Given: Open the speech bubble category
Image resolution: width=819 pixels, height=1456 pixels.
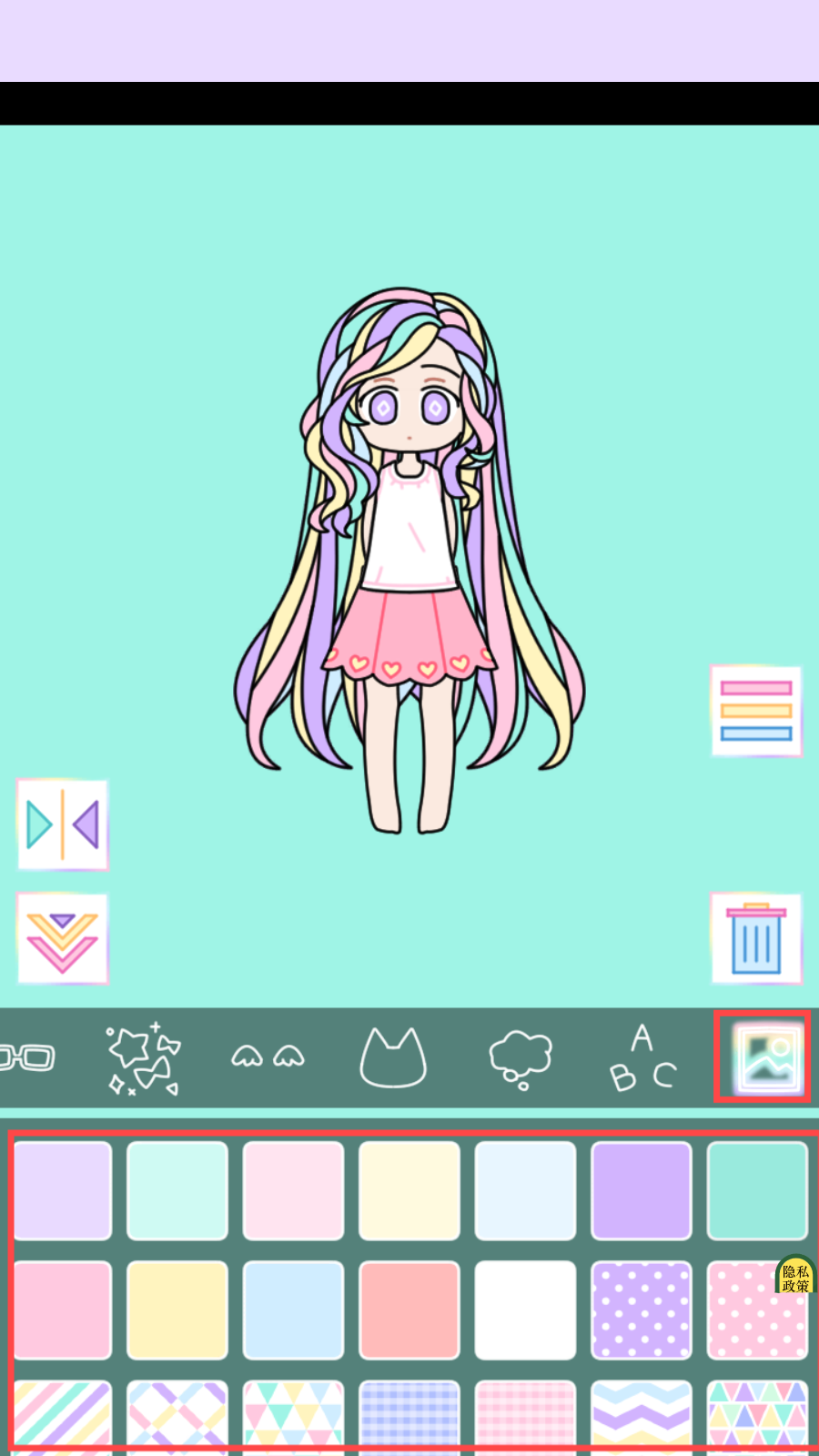Looking at the screenshot, I should pyautogui.click(x=521, y=1059).
